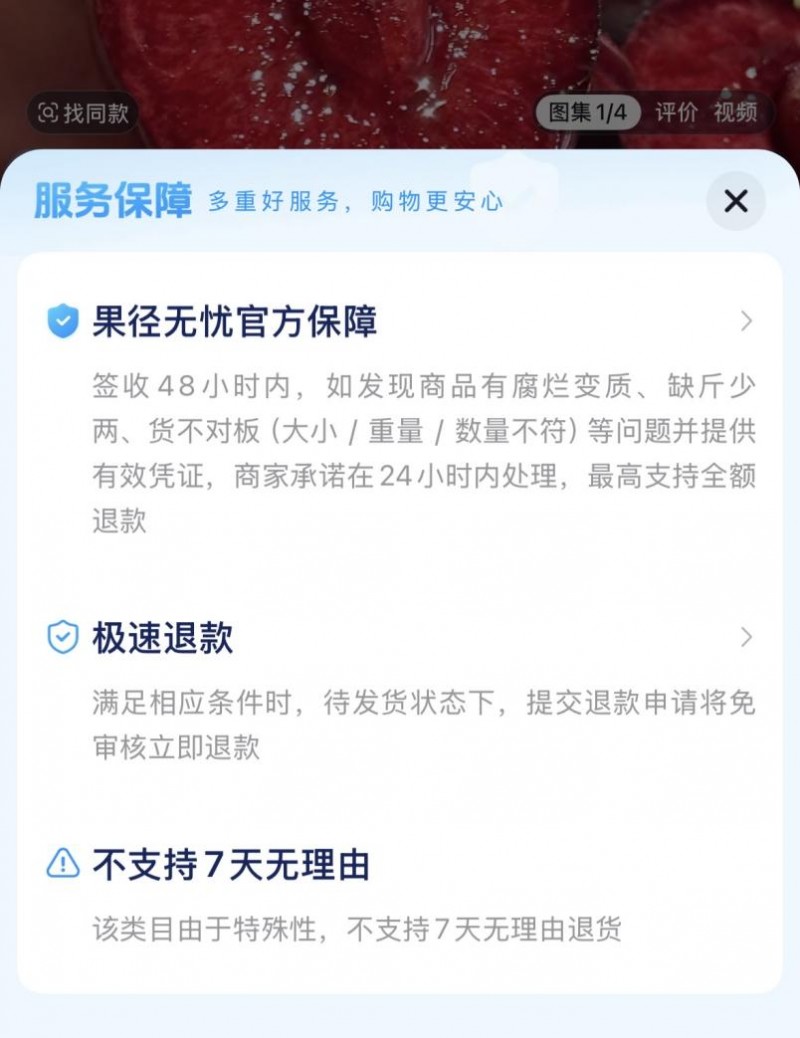Switch to the 视频 tab
The height and width of the screenshot is (1038, 800).
pos(735,113)
